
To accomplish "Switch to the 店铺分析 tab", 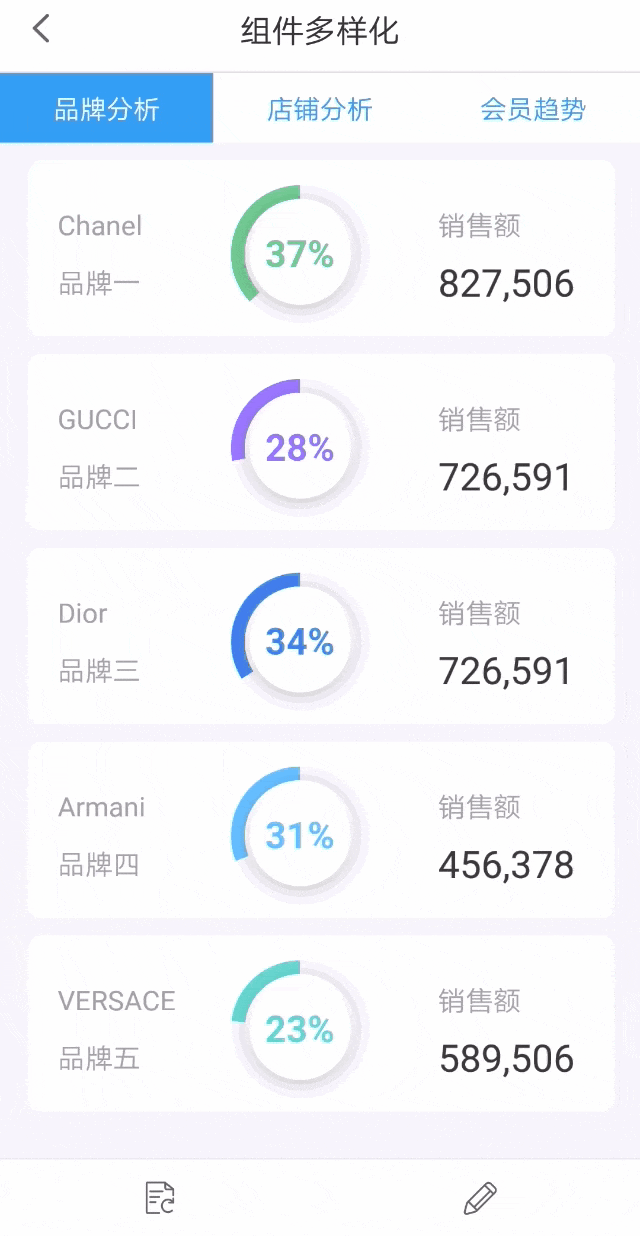I will (320, 109).
